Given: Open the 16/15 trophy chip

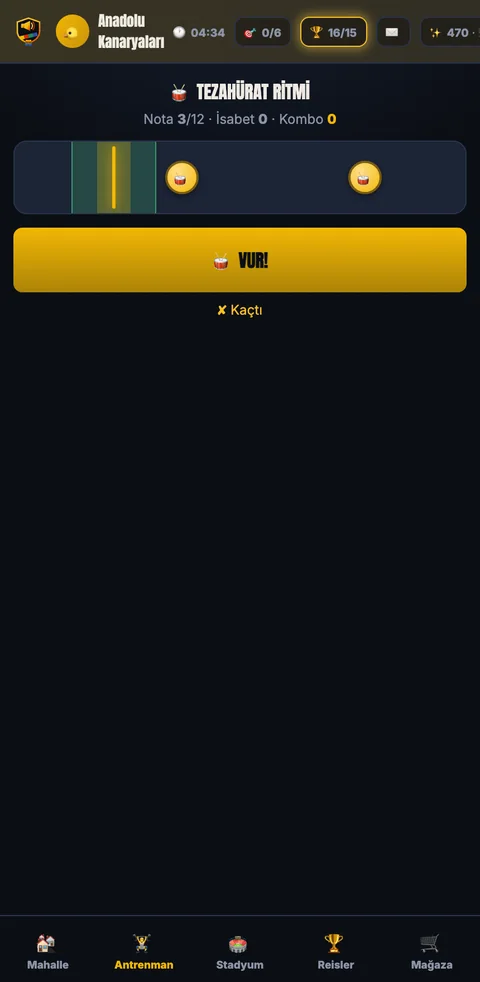Looking at the screenshot, I should point(333,32).
